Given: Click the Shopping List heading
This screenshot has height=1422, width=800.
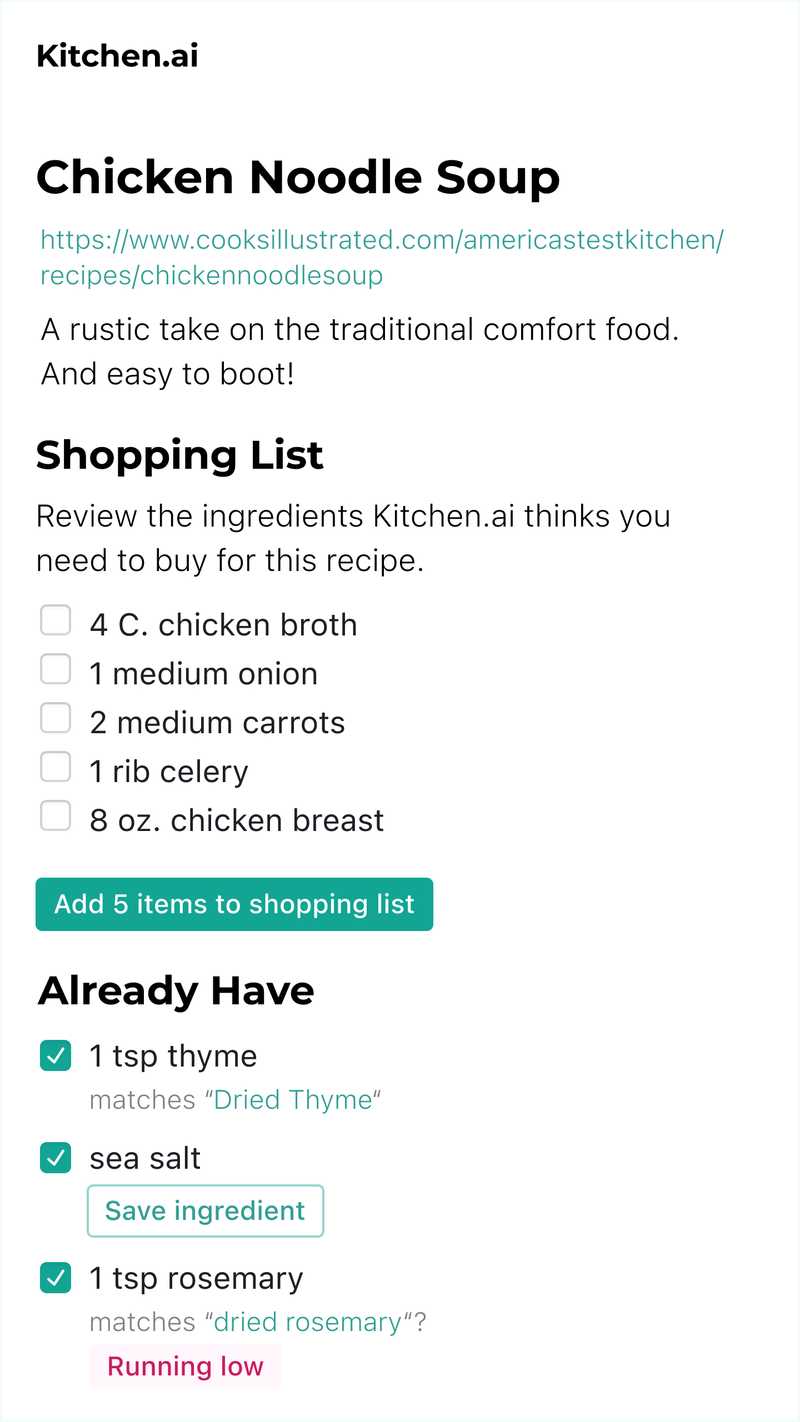Looking at the screenshot, I should (180, 455).
